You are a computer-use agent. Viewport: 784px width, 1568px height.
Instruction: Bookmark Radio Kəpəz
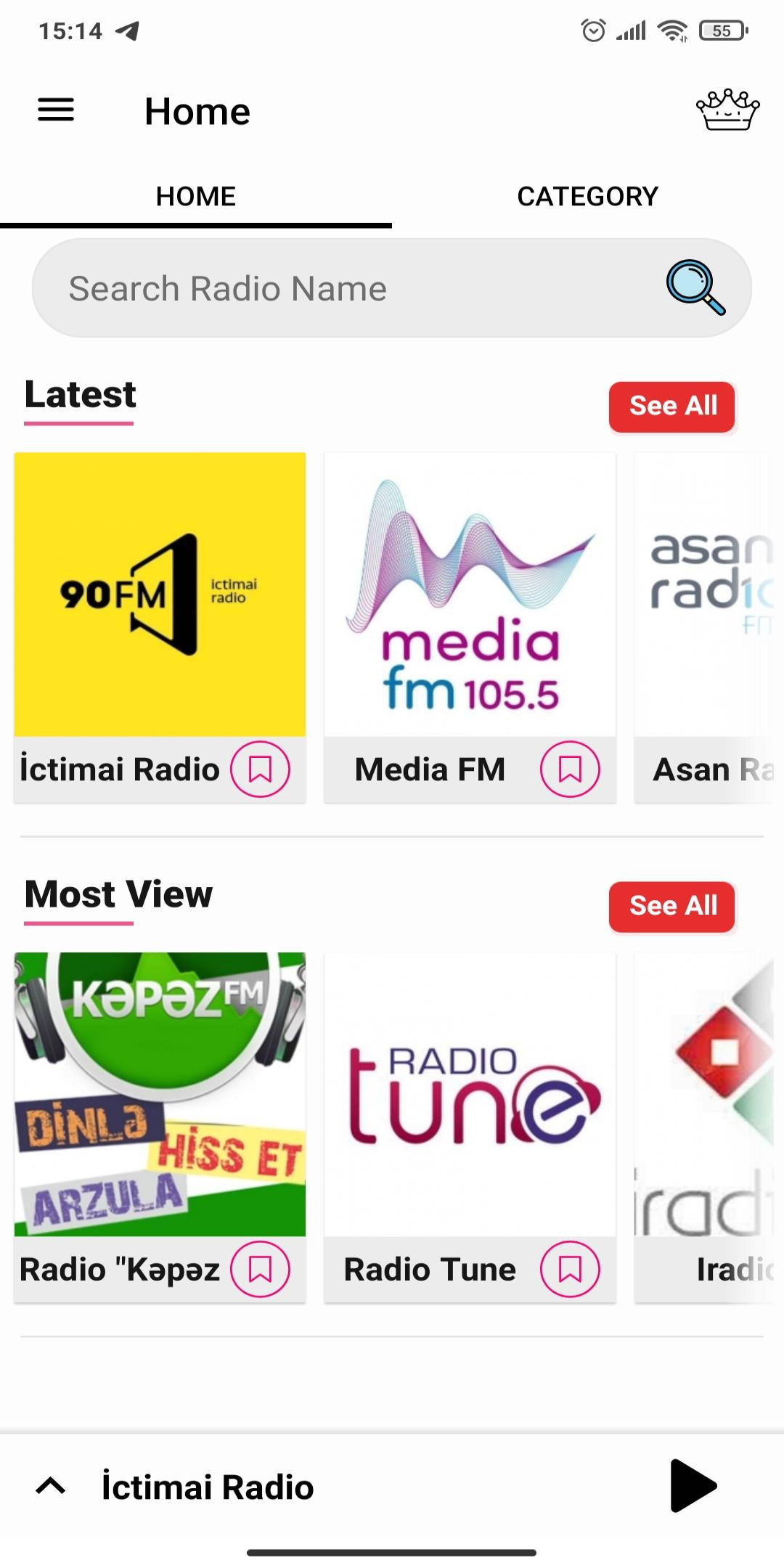(x=260, y=1270)
